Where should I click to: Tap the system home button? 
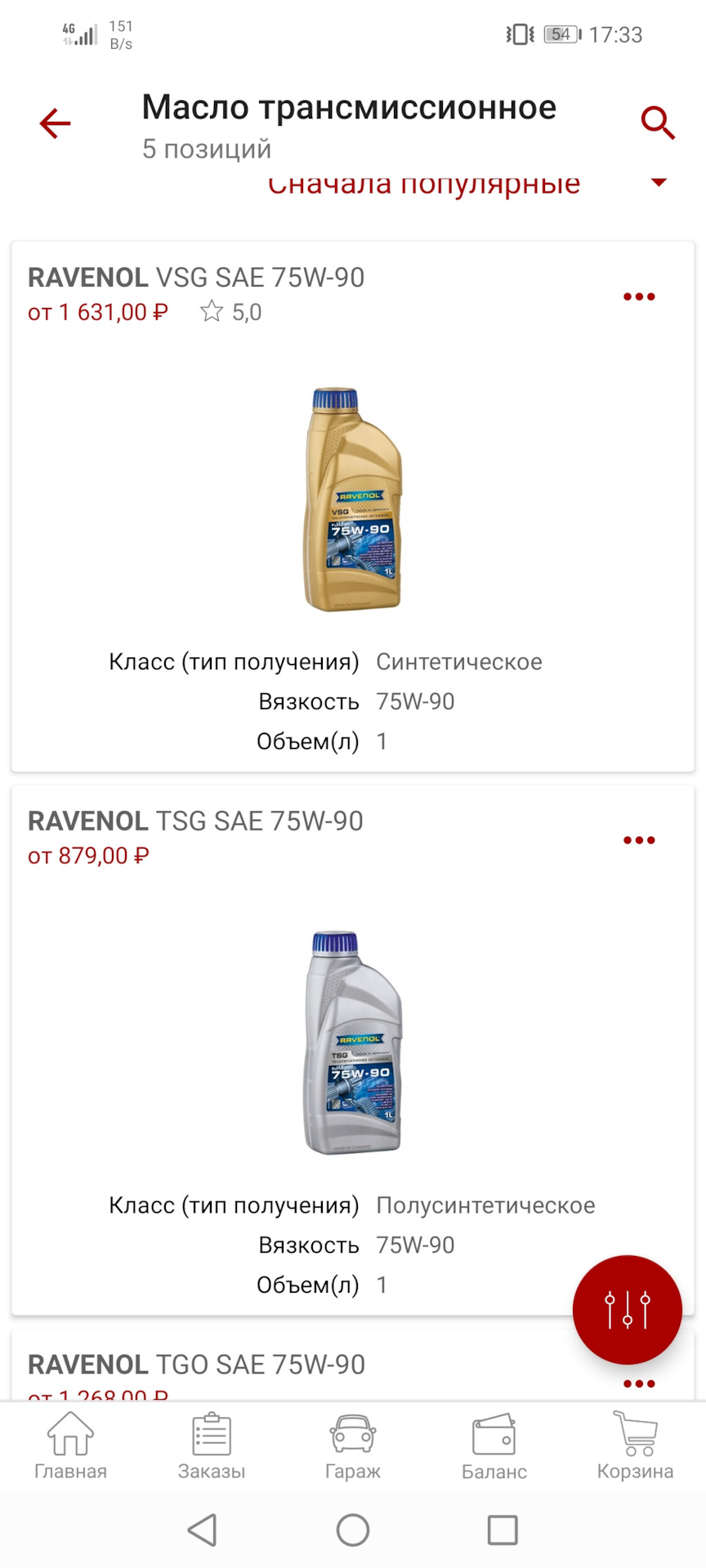[353, 1530]
